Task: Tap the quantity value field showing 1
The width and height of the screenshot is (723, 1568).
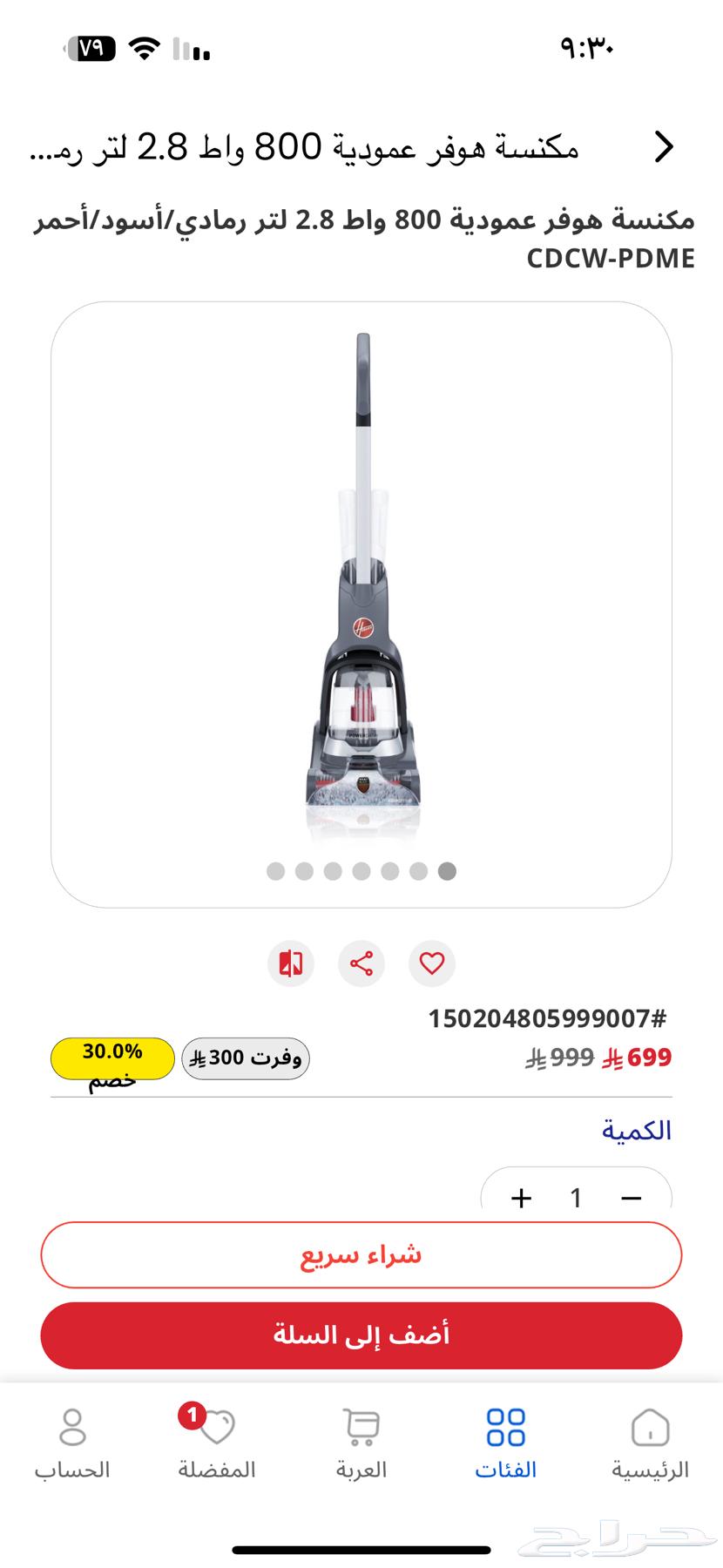Action: click(x=576, y=1196)
